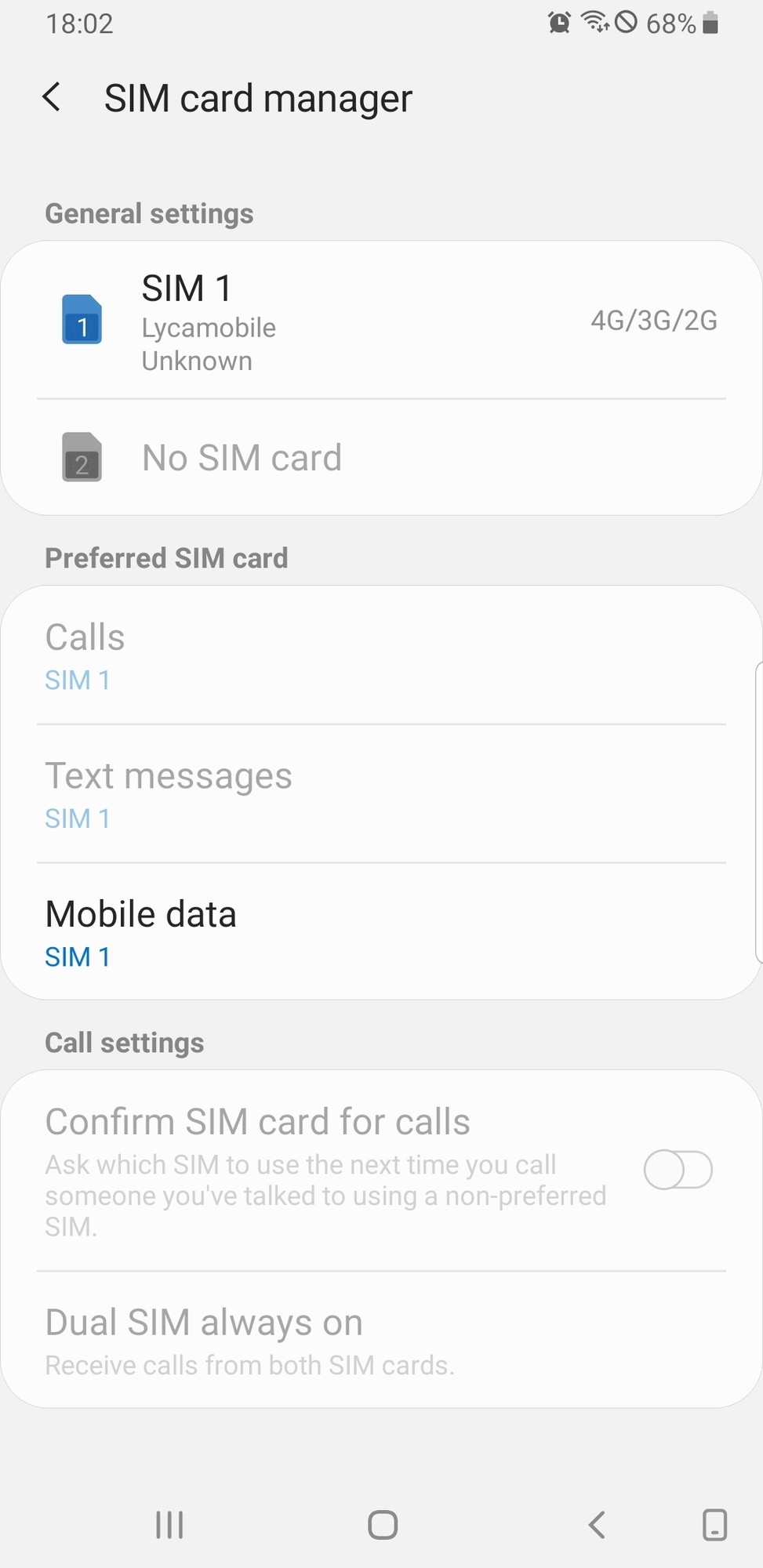This screenshot has height=1568, width=763.
Task: Open Mobile data preferred SIM setting
Action: coord(381,933)
